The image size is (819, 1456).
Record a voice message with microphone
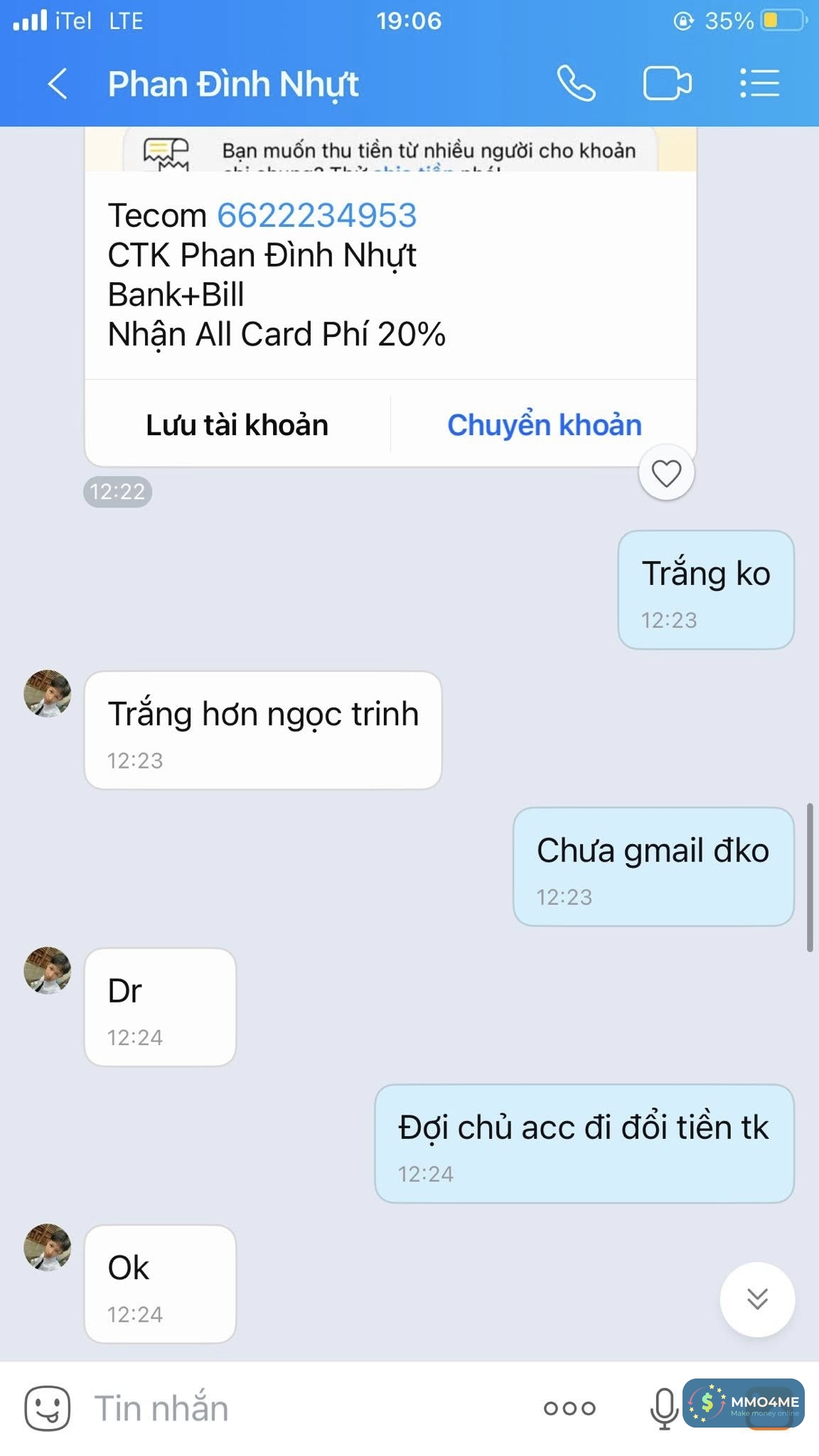coord(663,1408)
